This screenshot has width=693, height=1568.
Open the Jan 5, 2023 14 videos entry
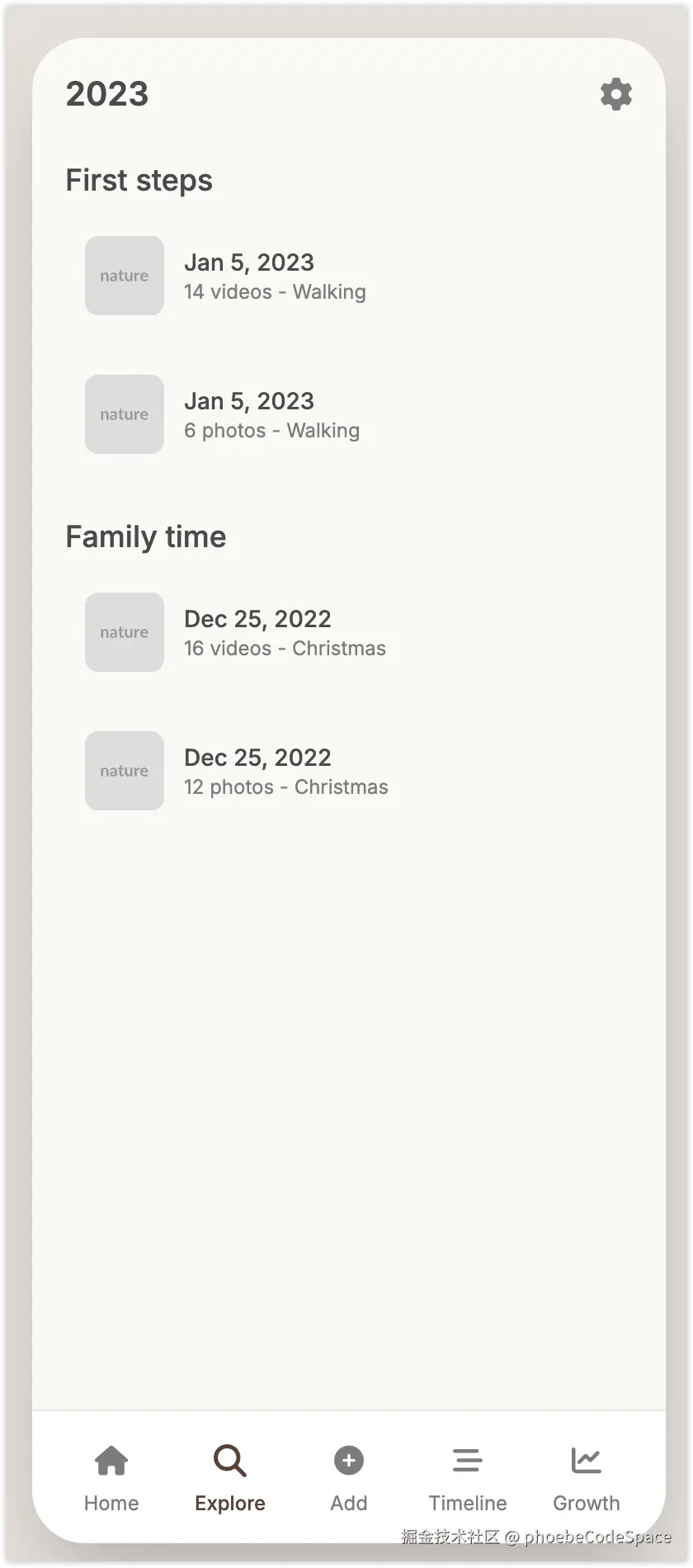point(275,276)
